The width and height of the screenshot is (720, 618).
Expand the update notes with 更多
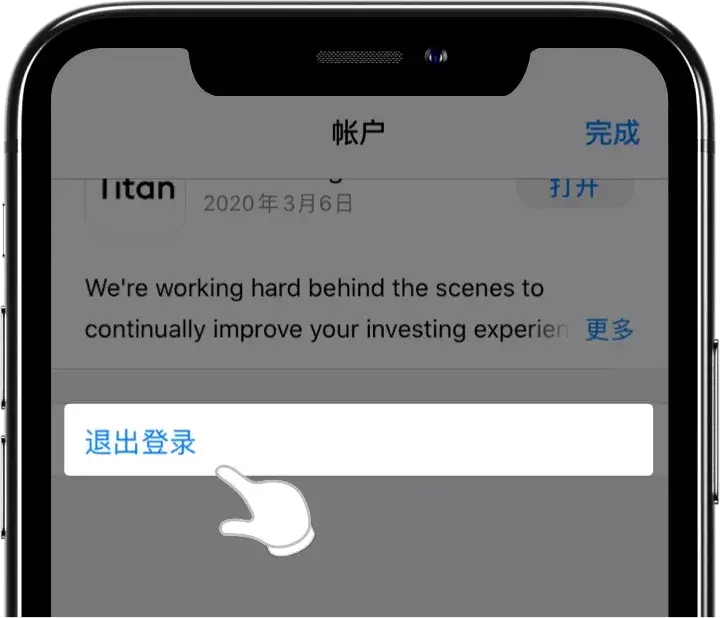pyautogui.click(x=609, y=329)
